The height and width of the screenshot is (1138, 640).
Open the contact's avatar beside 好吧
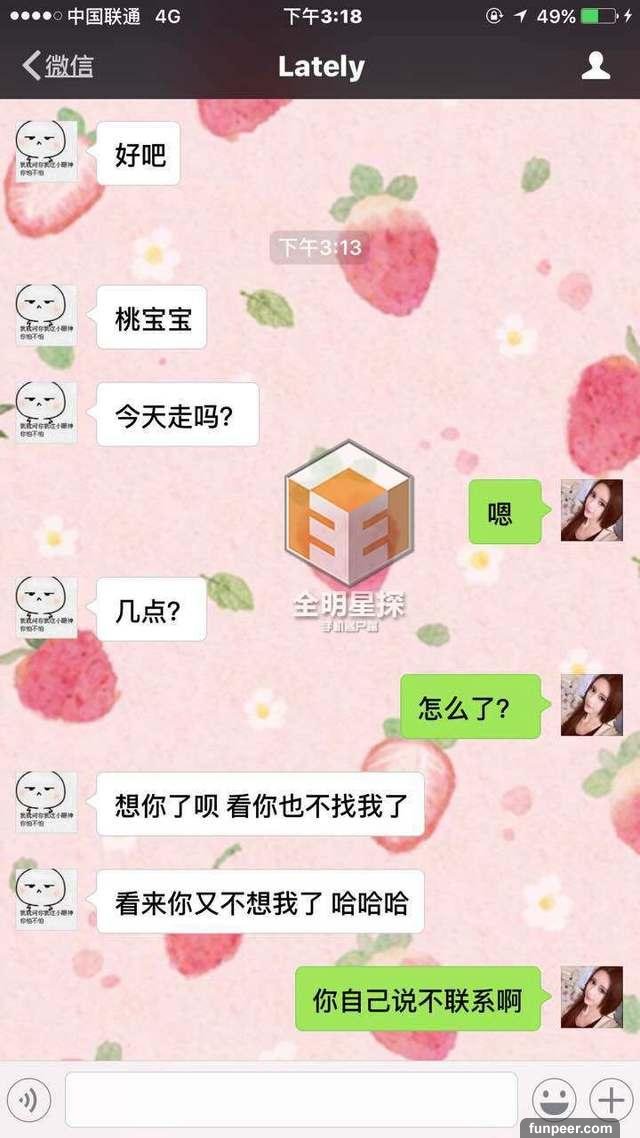(46, 151)
